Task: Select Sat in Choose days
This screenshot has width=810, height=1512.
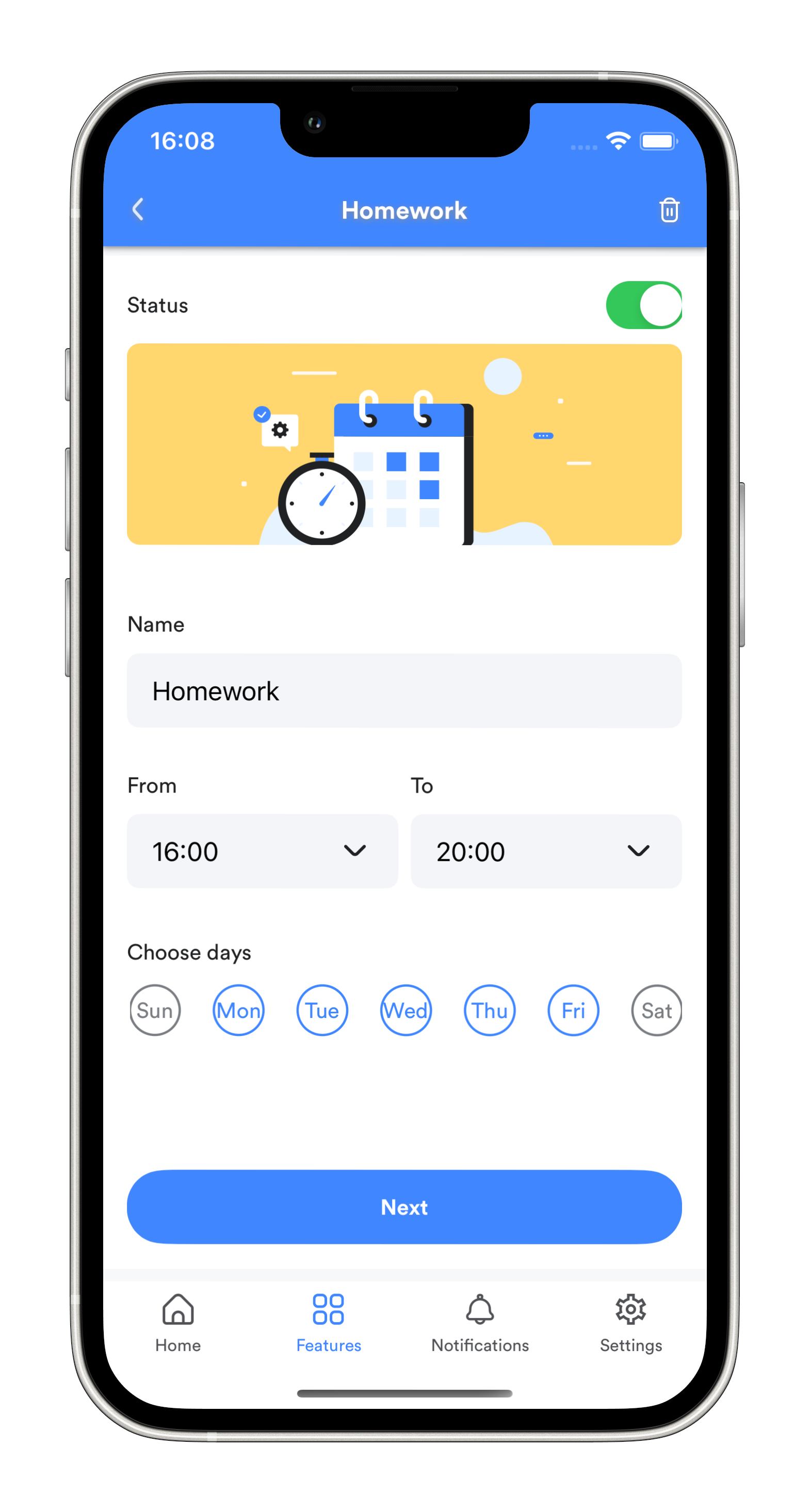Action: click(656, 1010)
